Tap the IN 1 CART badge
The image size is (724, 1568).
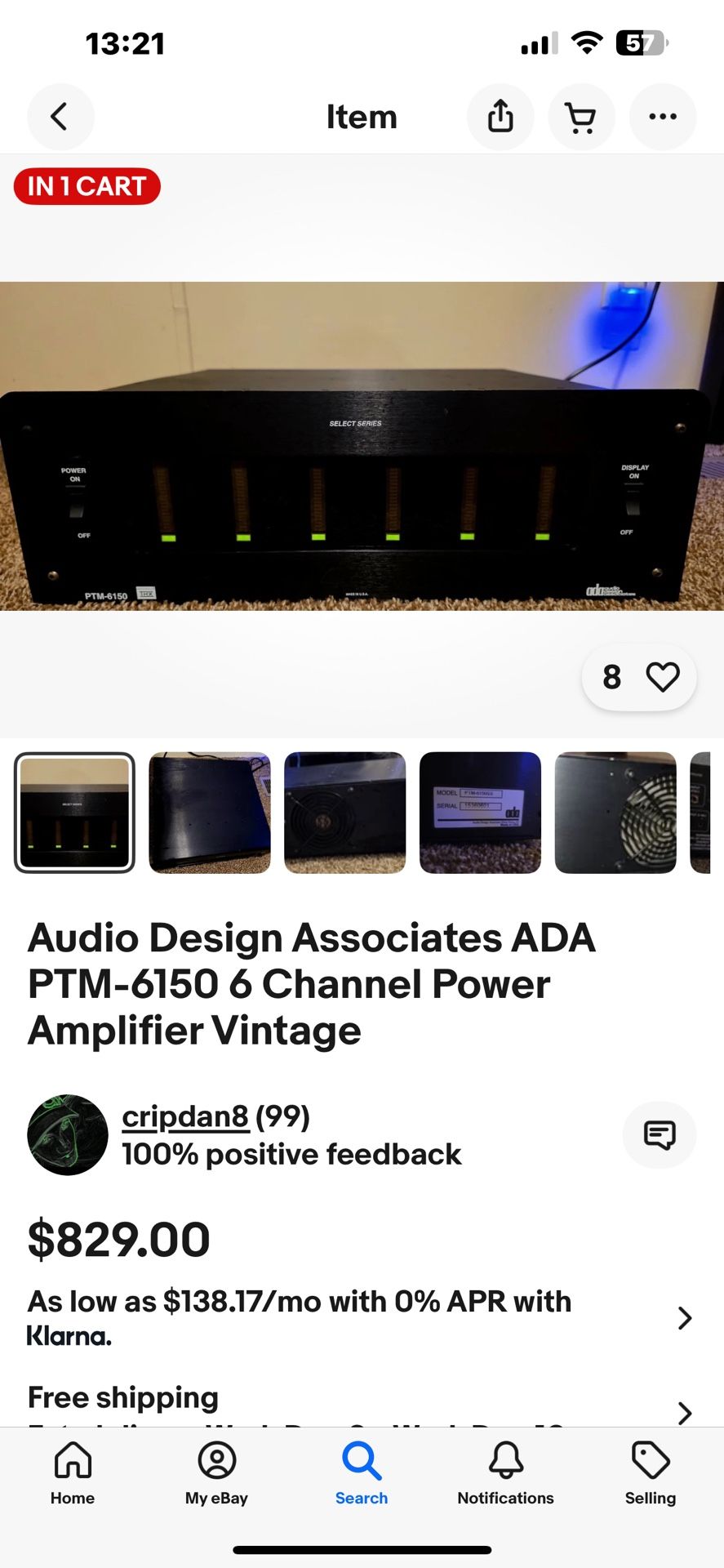click(87, 186)
